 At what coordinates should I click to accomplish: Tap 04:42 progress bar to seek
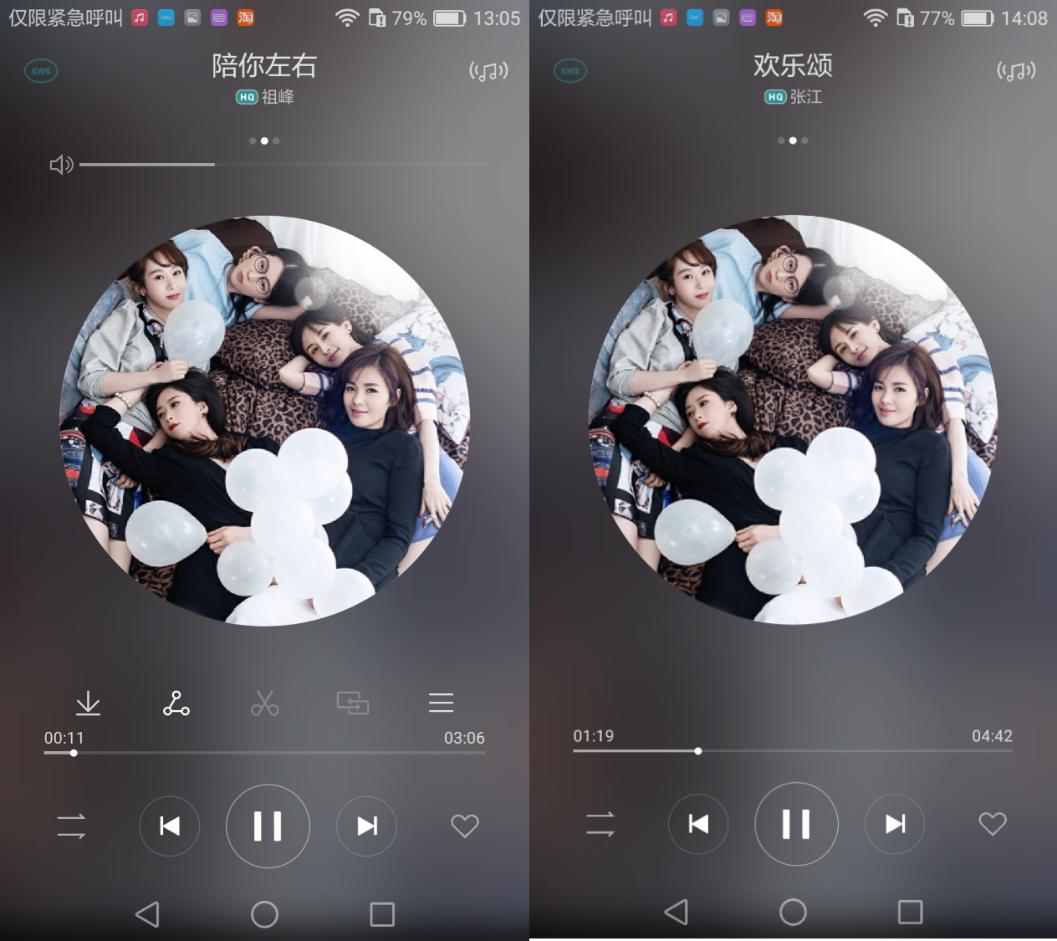coord(792,750)
